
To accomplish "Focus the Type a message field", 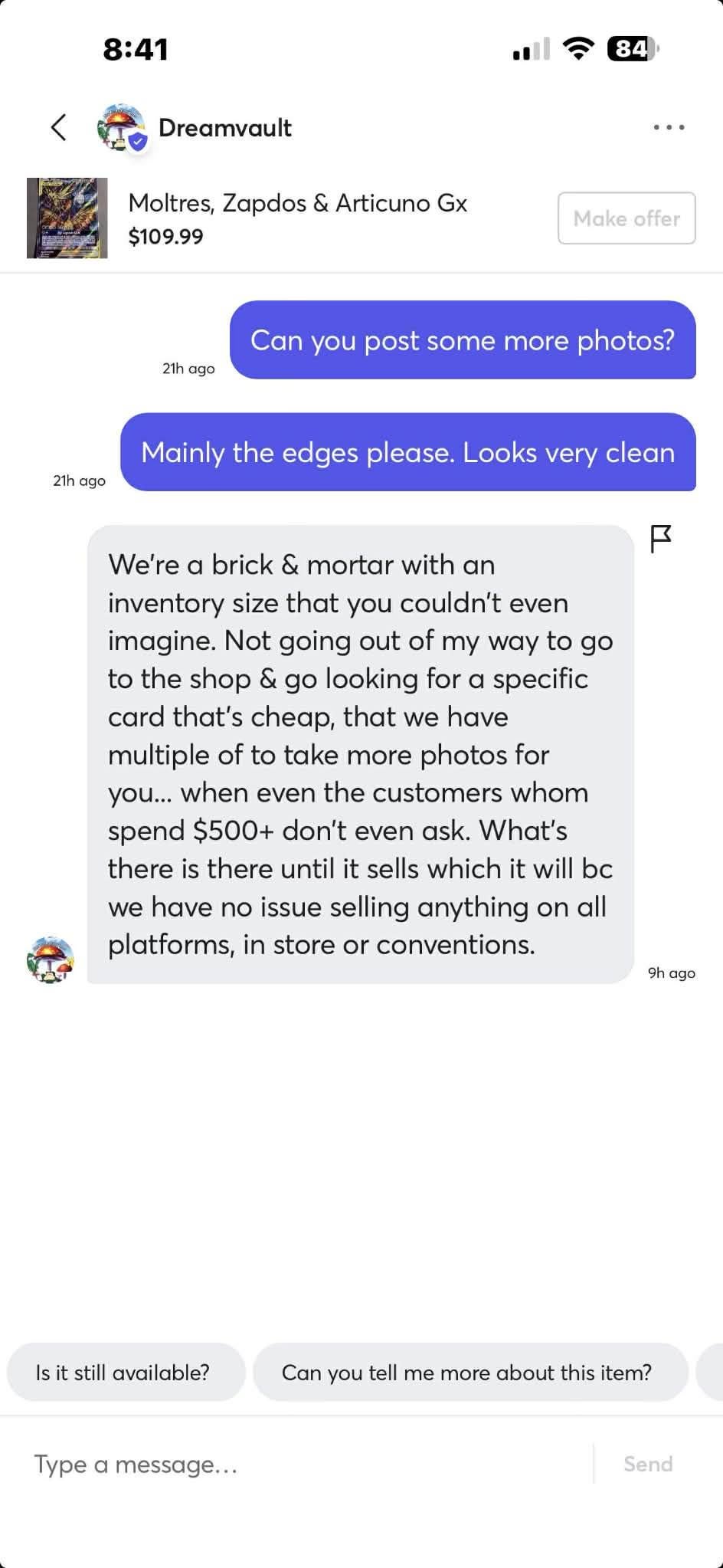I will (306, 1464).
